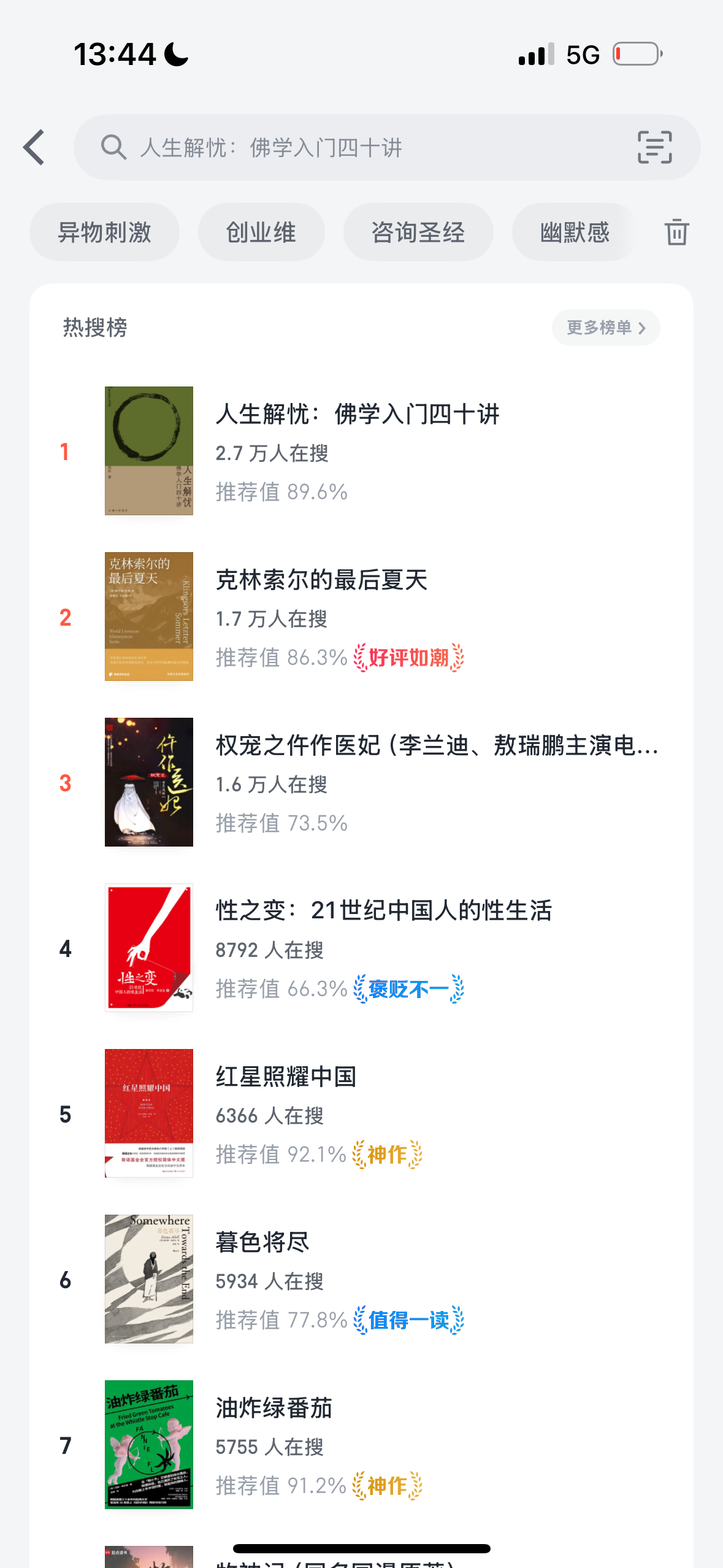Open the scan icon in search bar
Viewport: 723px width, 1568px height.
coord(654,147)
